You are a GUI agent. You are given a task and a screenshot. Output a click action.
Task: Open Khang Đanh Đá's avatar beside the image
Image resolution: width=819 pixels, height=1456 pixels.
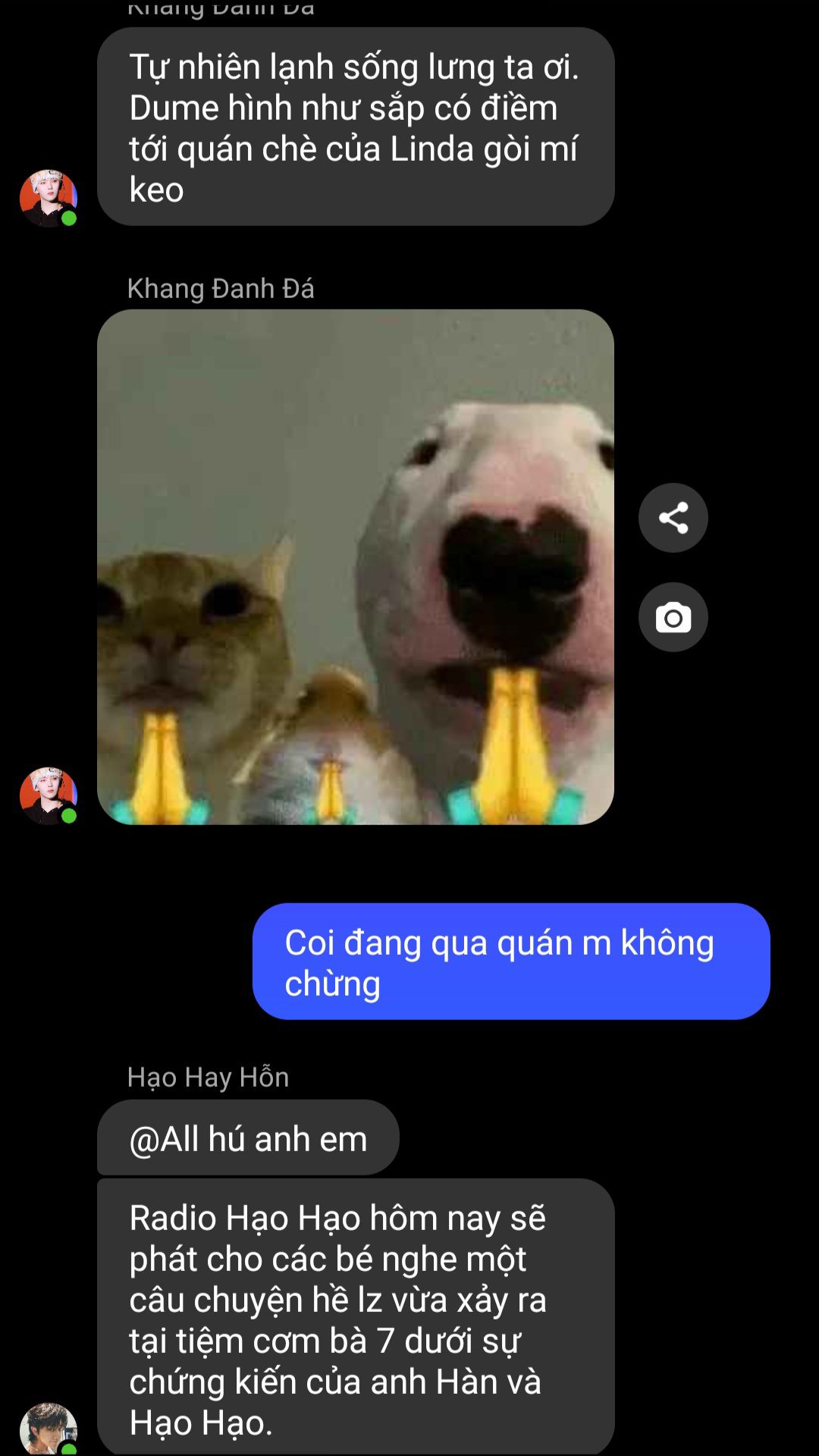(48, 795)
